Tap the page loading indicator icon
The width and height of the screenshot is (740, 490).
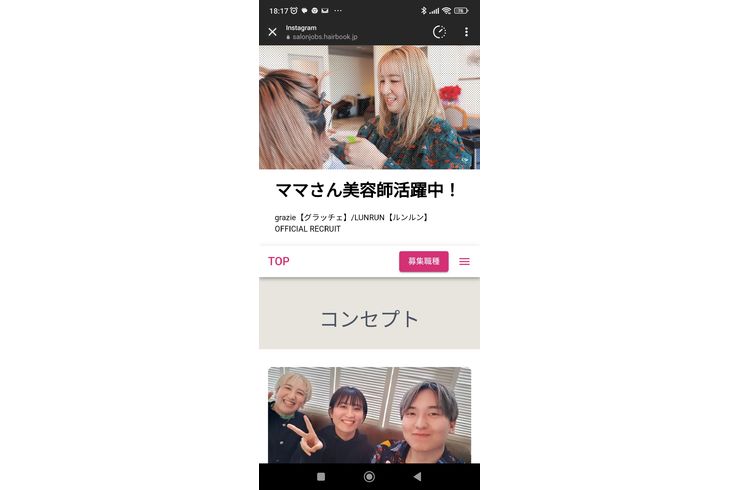coord(439,32)
